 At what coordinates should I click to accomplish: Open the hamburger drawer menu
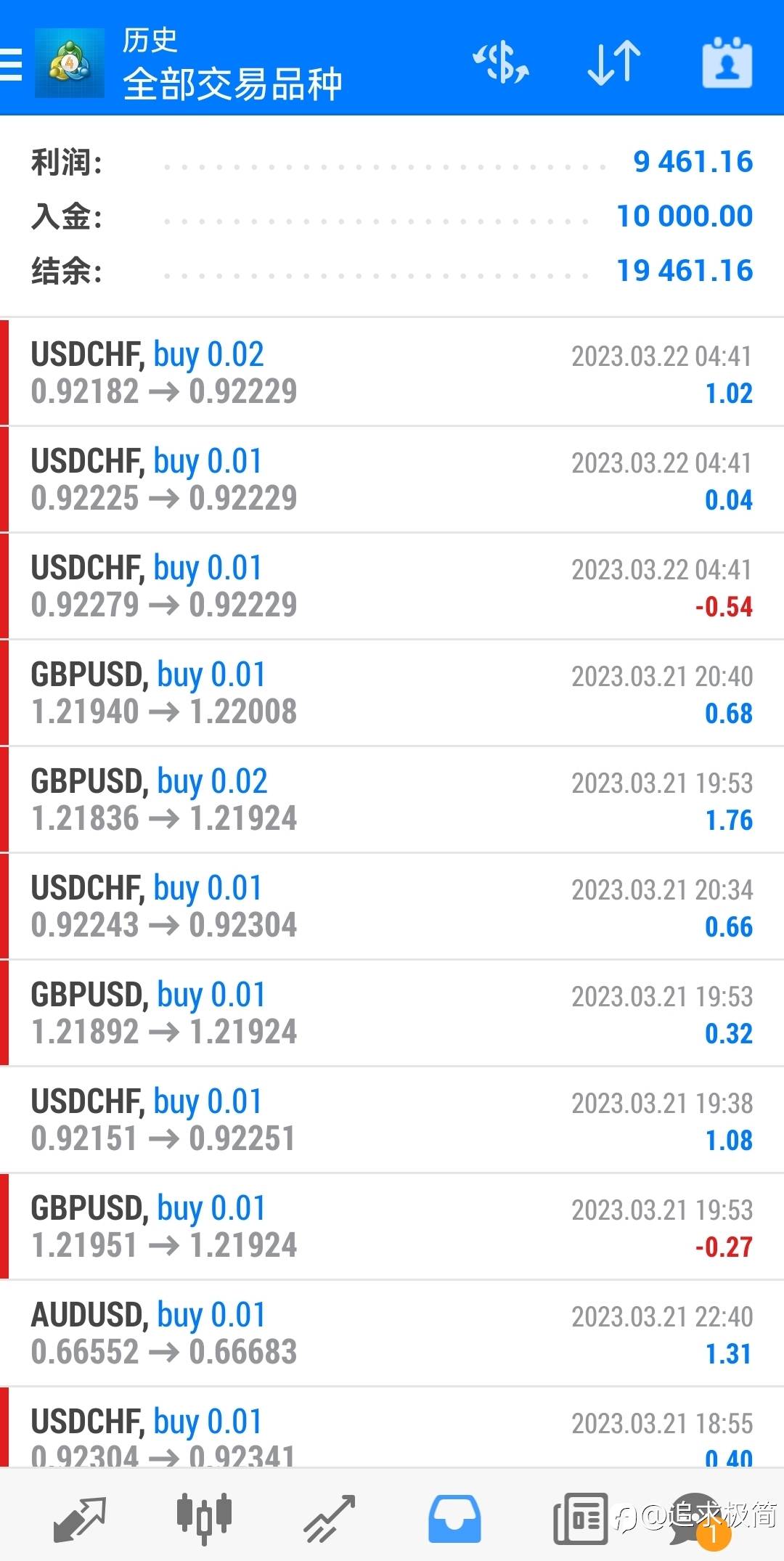(11, 64)
